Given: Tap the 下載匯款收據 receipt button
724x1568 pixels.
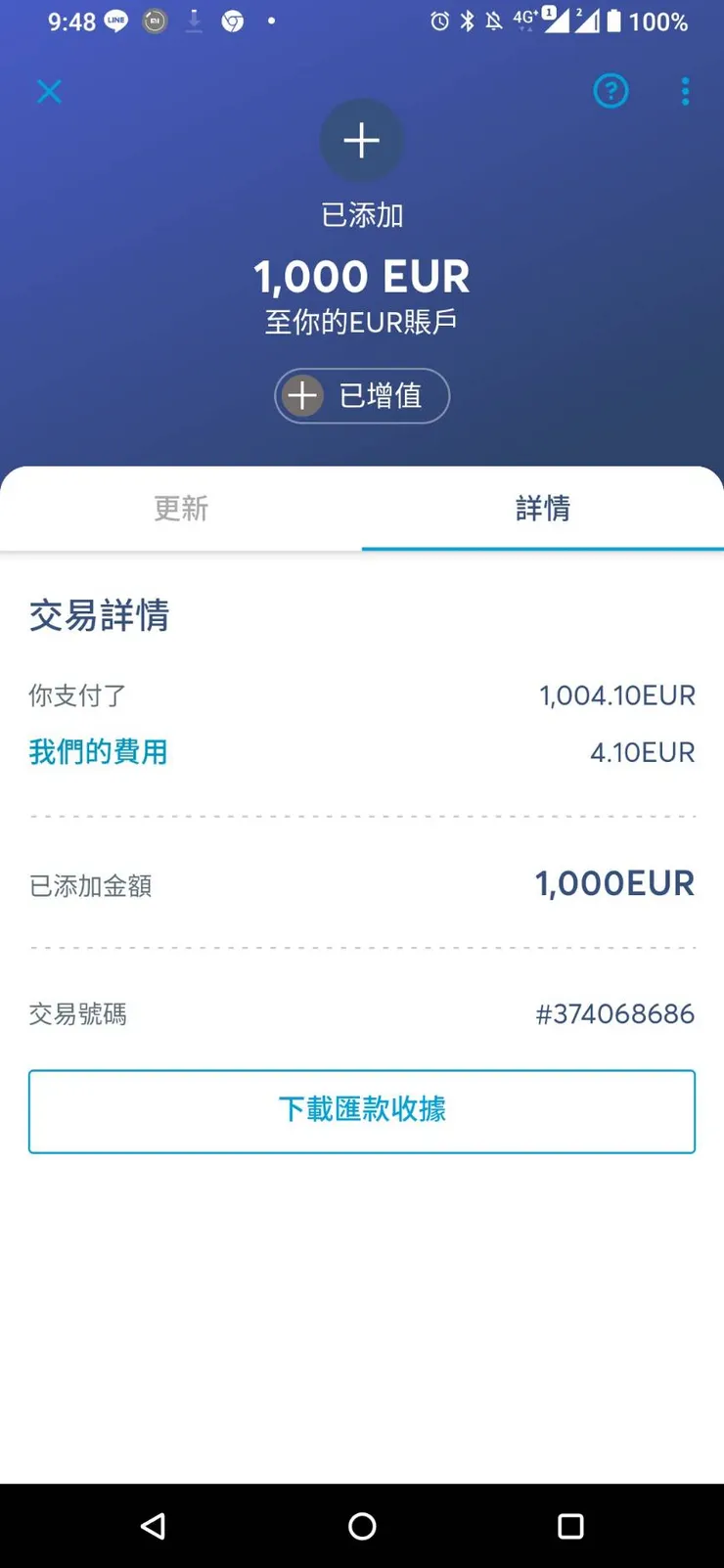Looking at the screenshot, I should tap(362, 1110).
